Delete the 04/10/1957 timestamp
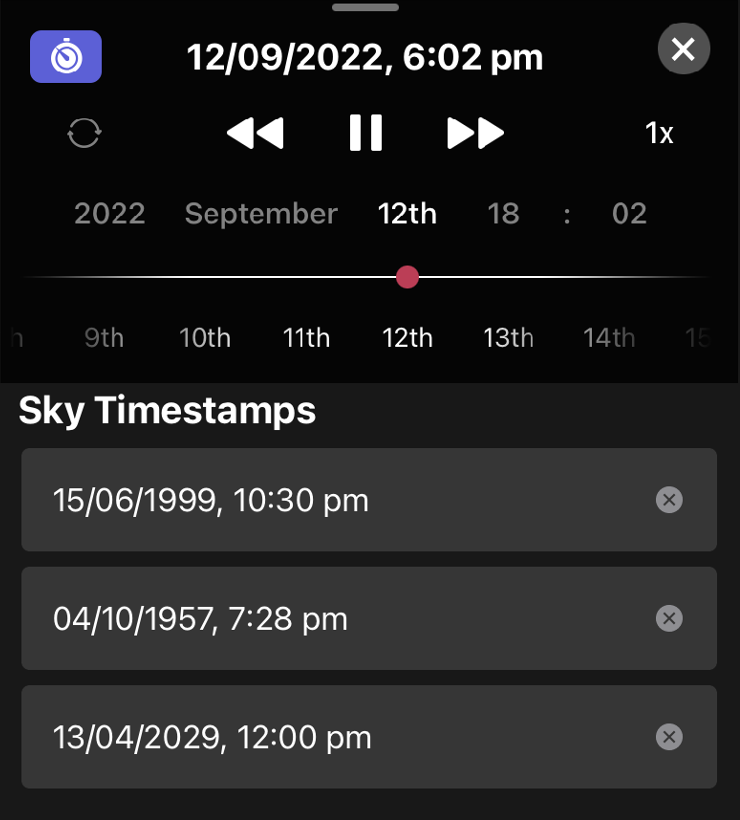Screen dimensions: 740x820 (669, 619)
